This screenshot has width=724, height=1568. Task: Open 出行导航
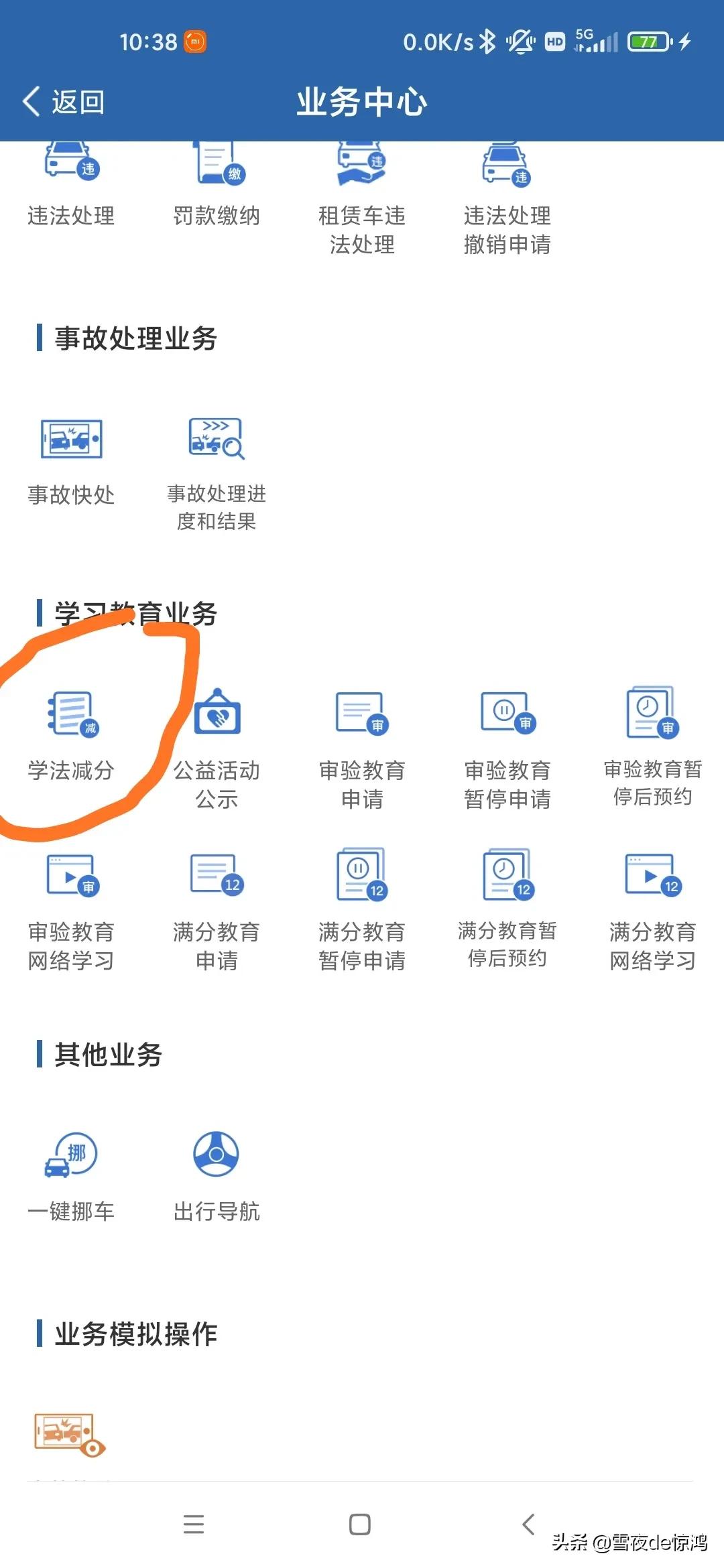pyautogui.click(x=217, y=1173)
